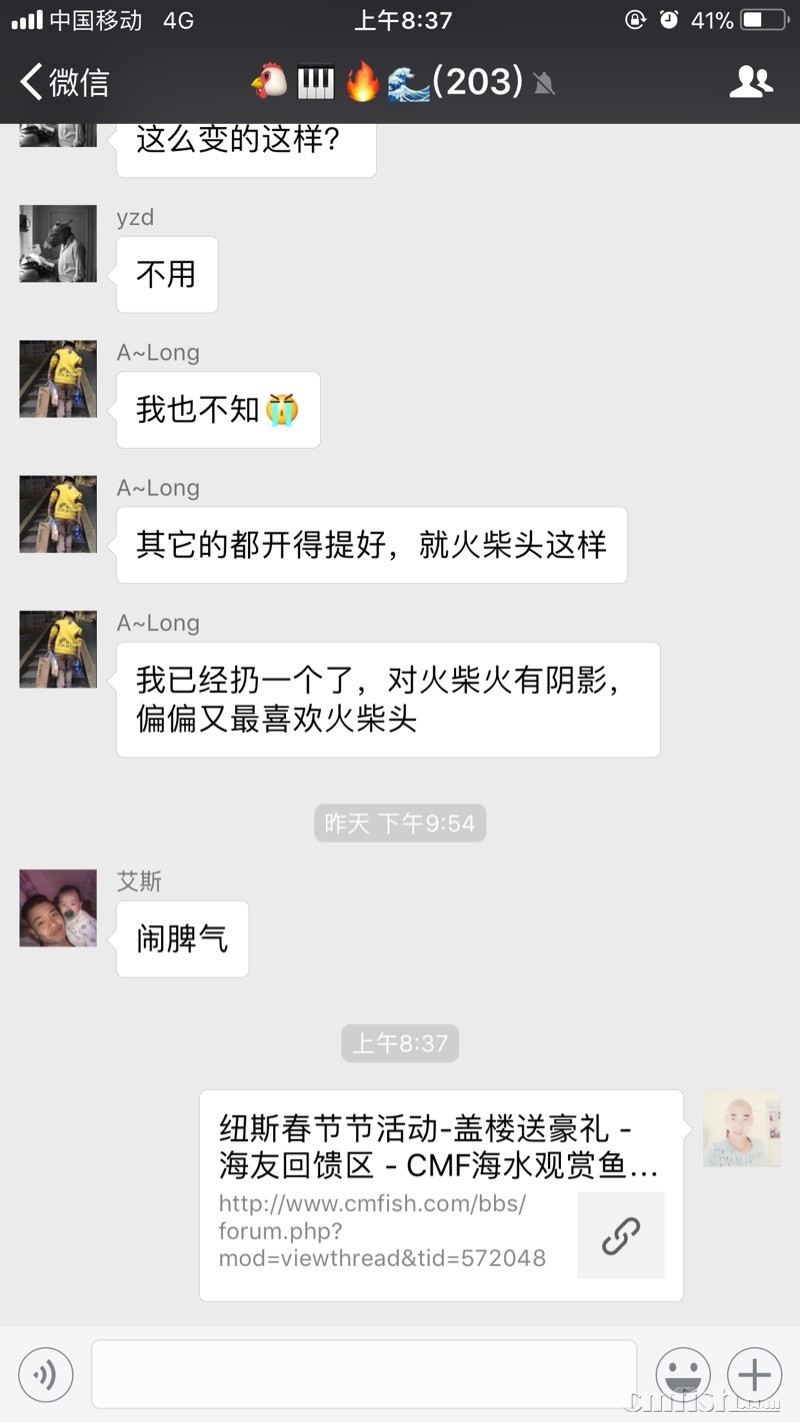The image size is (800, 1423).
Task: Switch to voice message input
Action: click(x=46, y=1375)
